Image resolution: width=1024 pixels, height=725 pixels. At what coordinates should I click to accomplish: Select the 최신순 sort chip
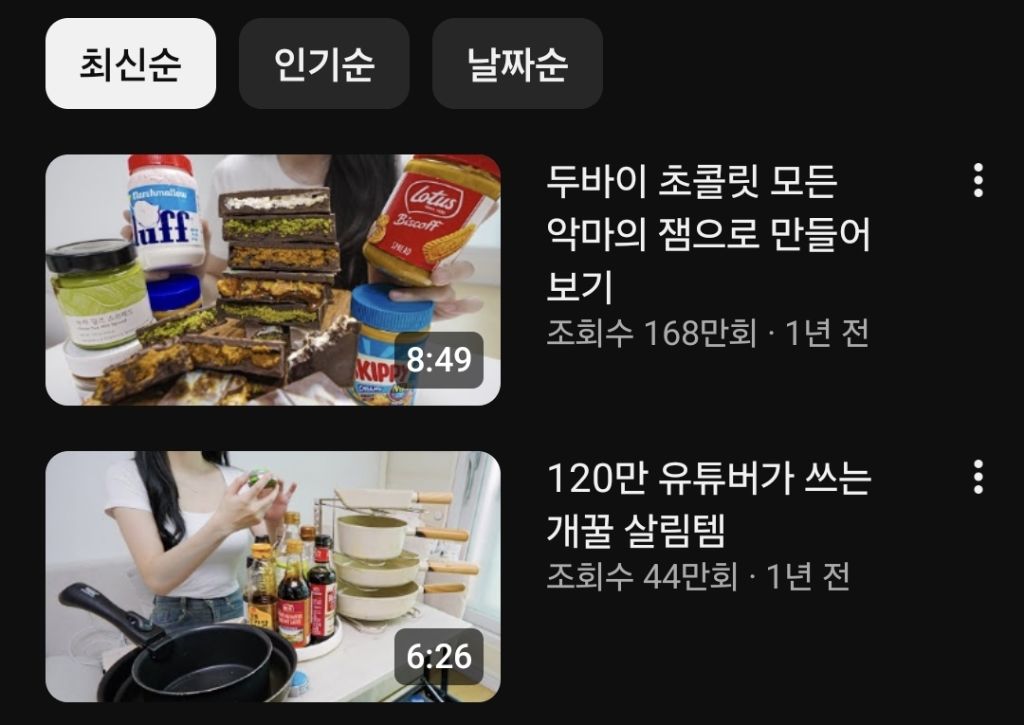(130, 64)
